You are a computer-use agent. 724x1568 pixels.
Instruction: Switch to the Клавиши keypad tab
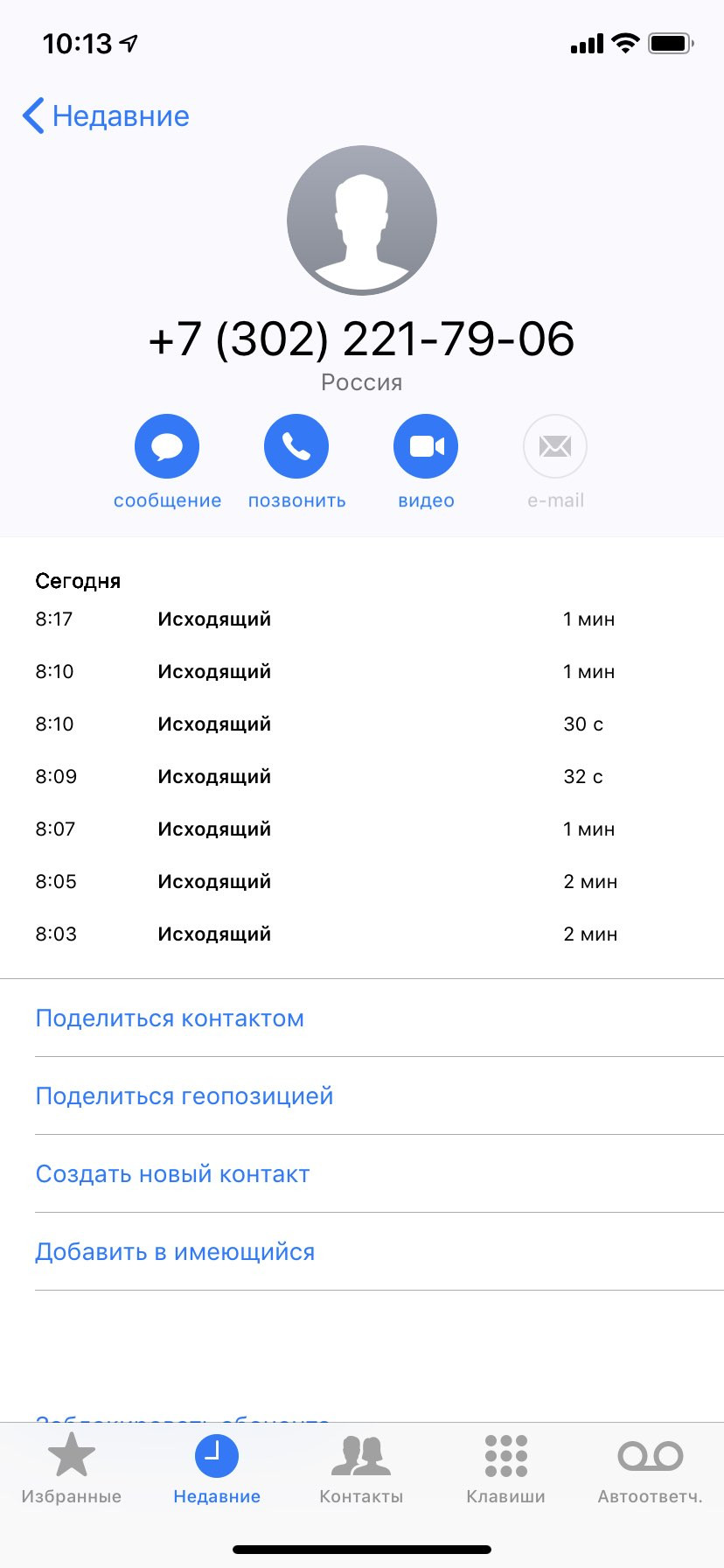(505, 1469)
